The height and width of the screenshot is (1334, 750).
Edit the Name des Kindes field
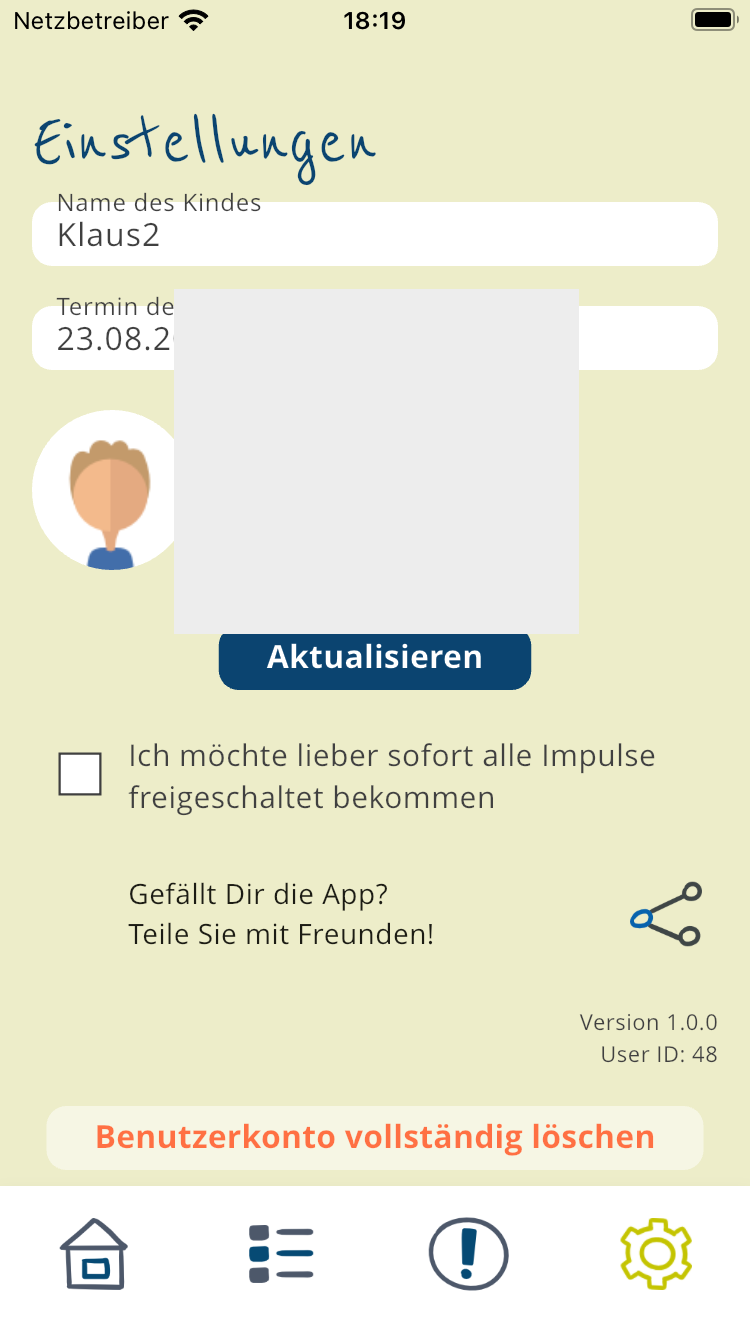tap(374, 236)
